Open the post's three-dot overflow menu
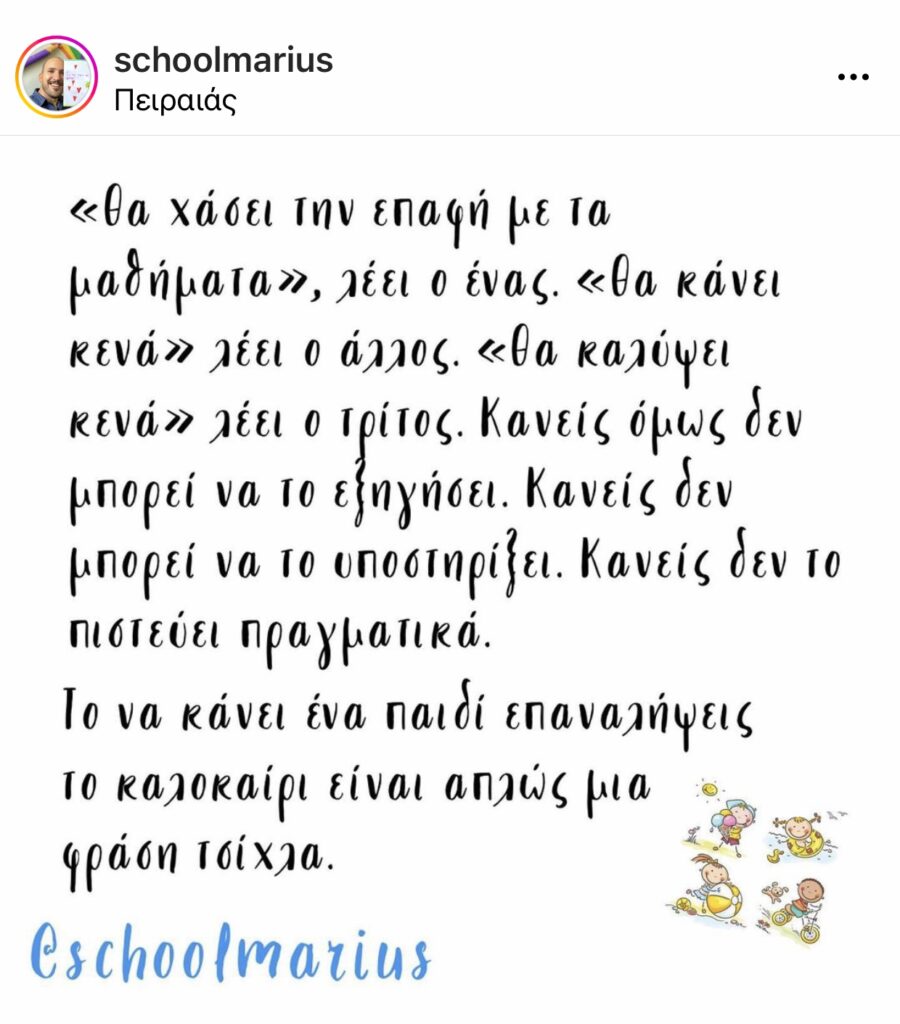This screenshot has width=900, height=1024. coord(853,78)
